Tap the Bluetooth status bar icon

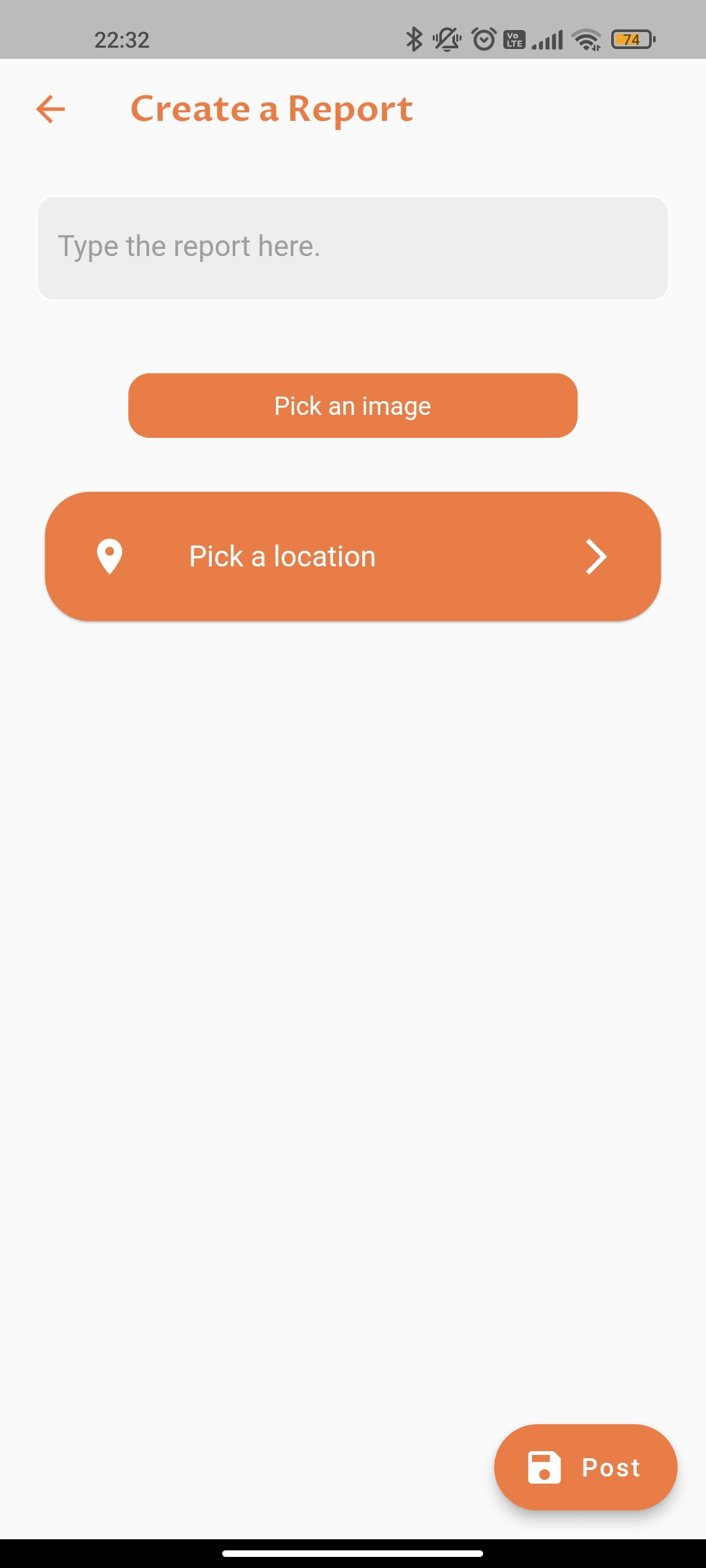point(414,39)
